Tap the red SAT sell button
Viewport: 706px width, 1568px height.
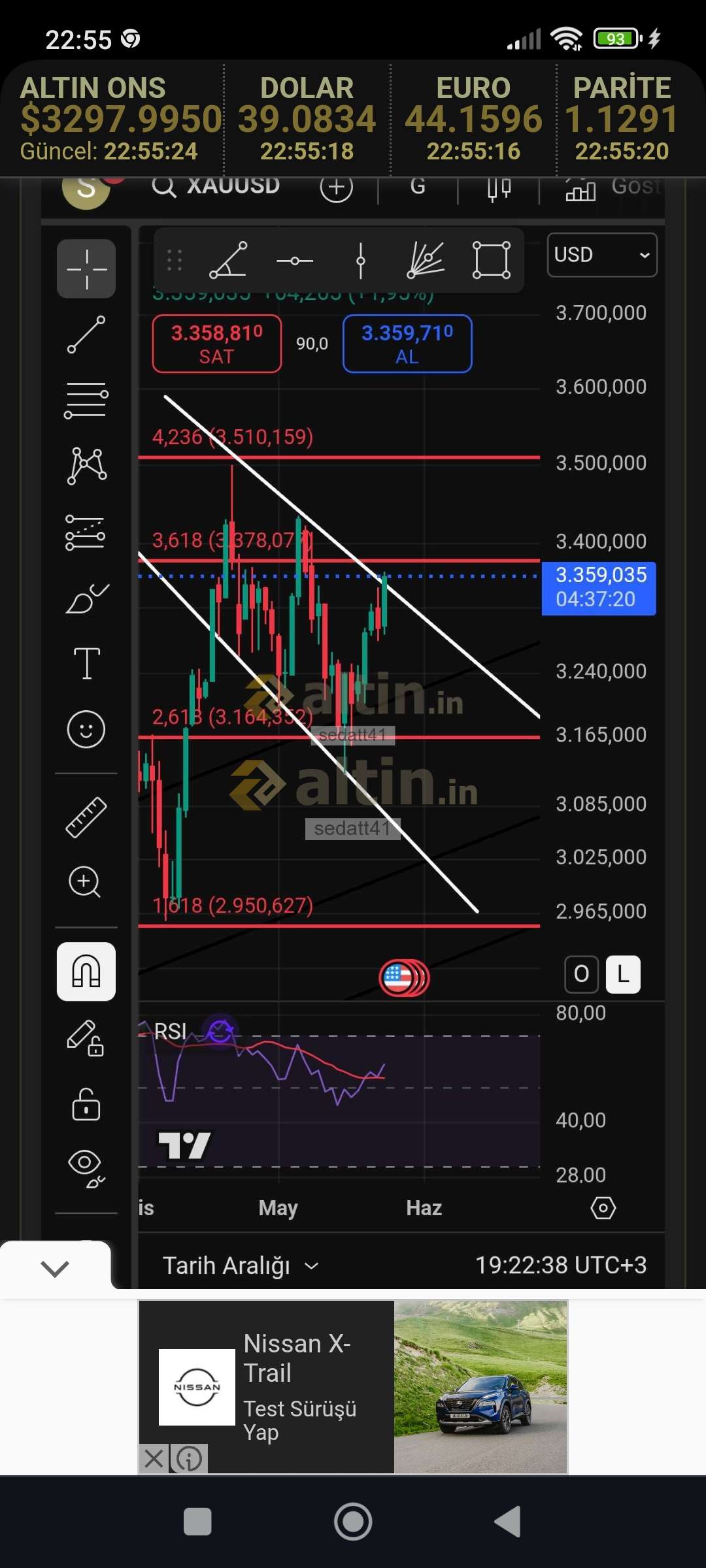point(217,344)
